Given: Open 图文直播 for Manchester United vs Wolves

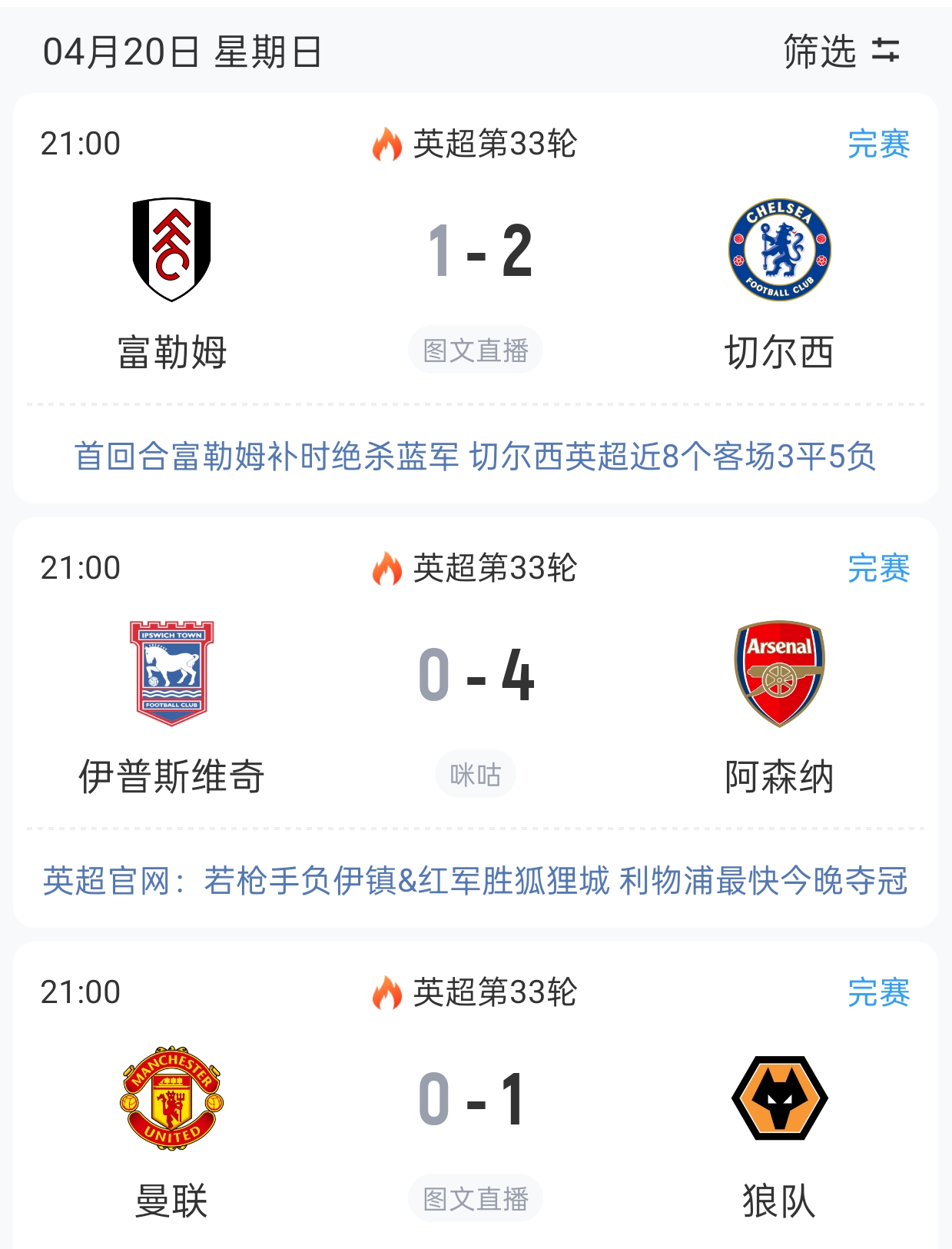Looking at the screenshot, I should [x=476, y=1197].
